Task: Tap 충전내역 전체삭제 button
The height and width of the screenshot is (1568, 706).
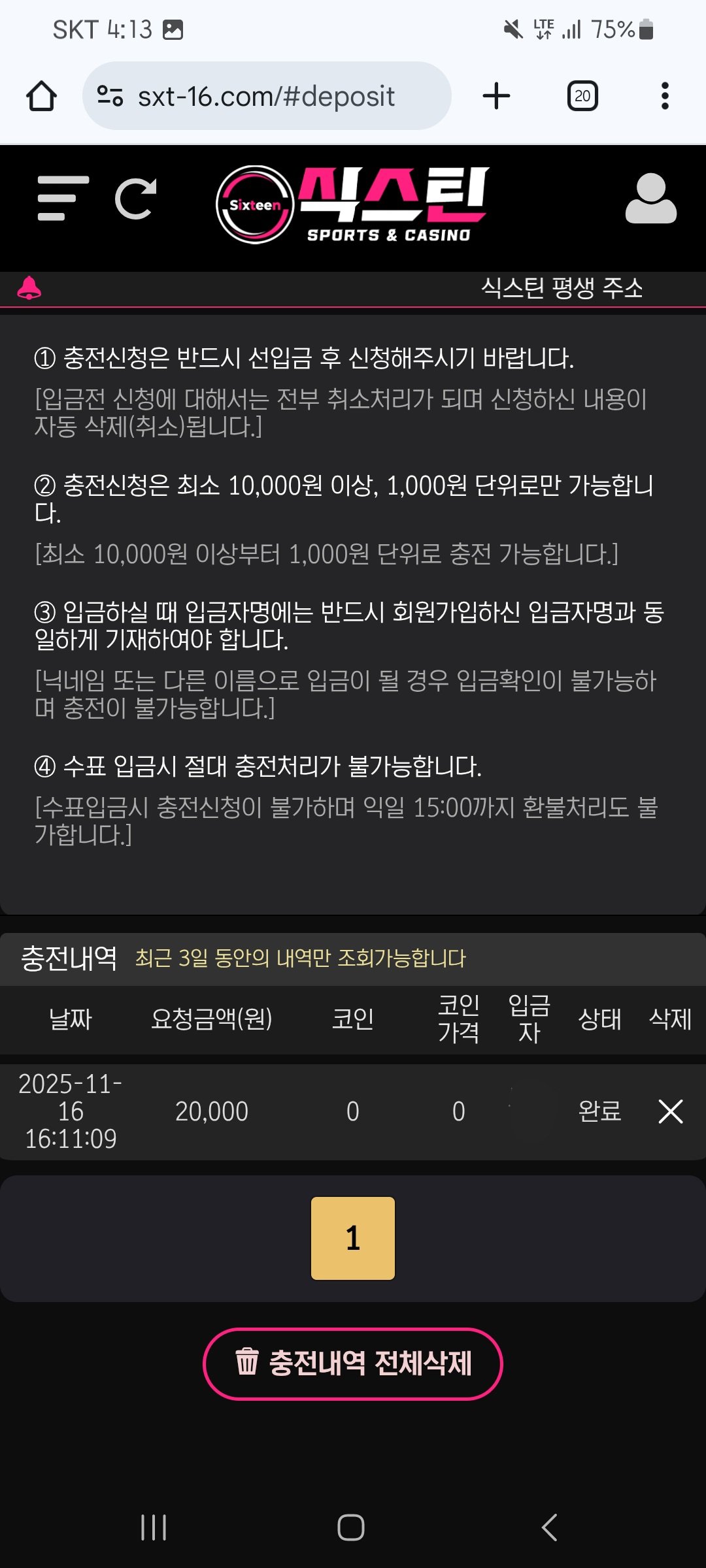Action: point(353,1364)
